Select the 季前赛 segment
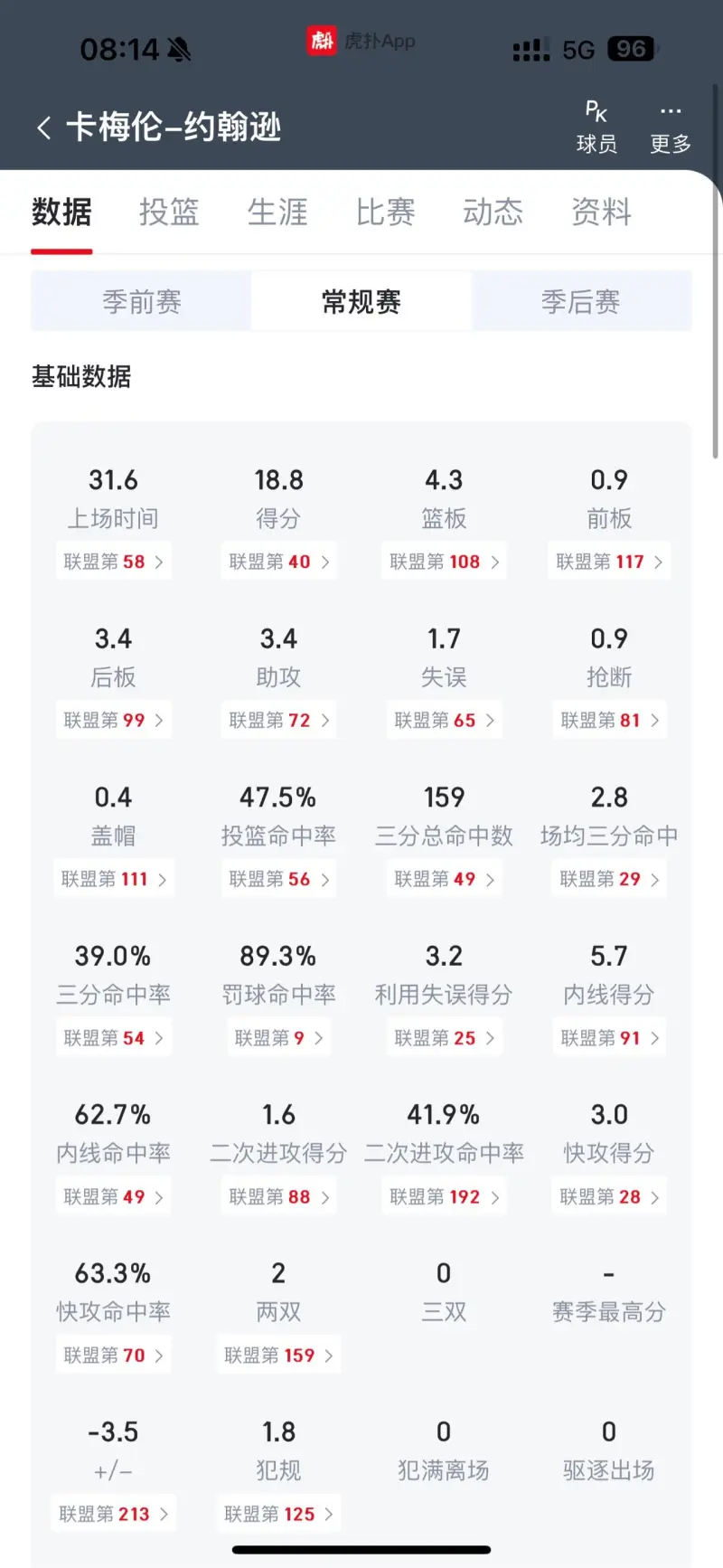 pyautogui.click(x=142, y=301)
